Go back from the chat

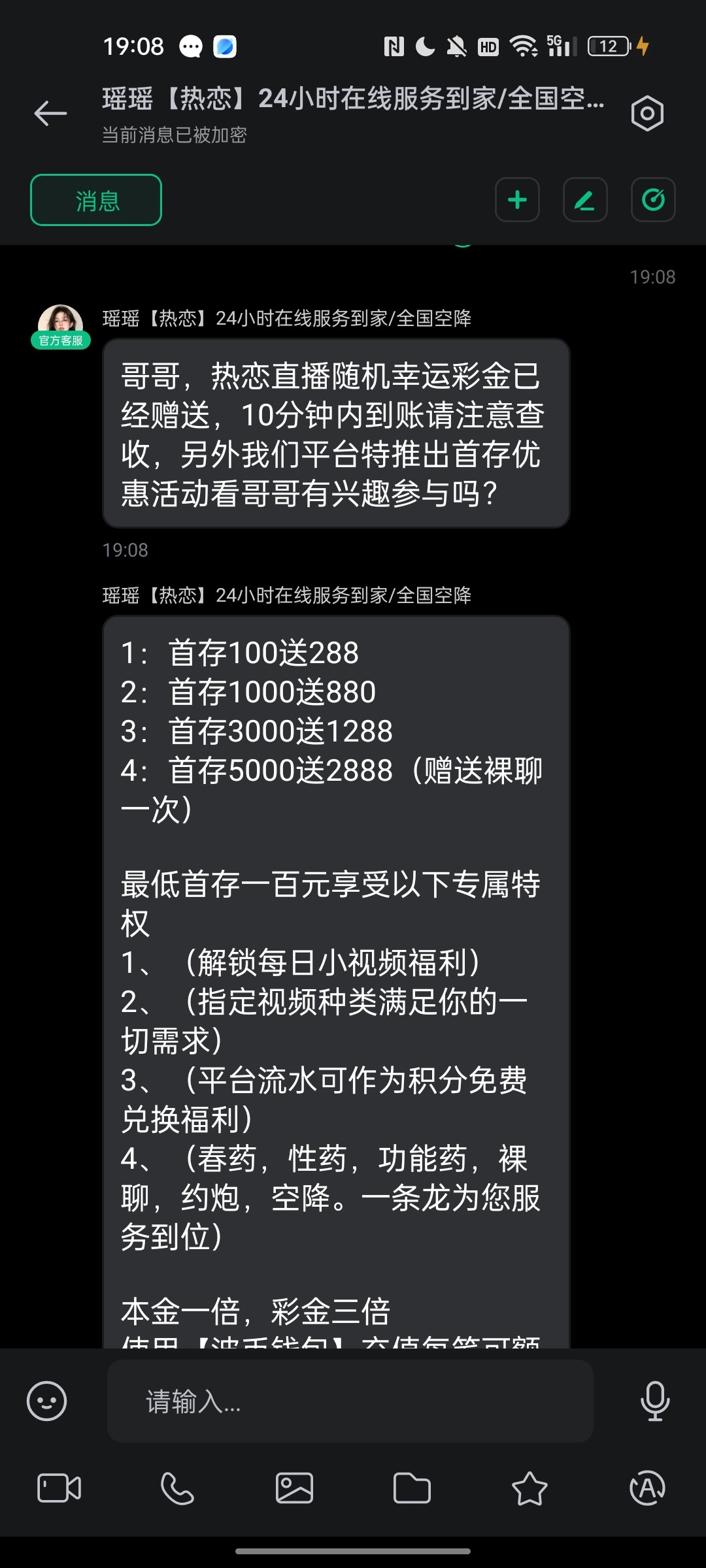[x=50, y=114]
